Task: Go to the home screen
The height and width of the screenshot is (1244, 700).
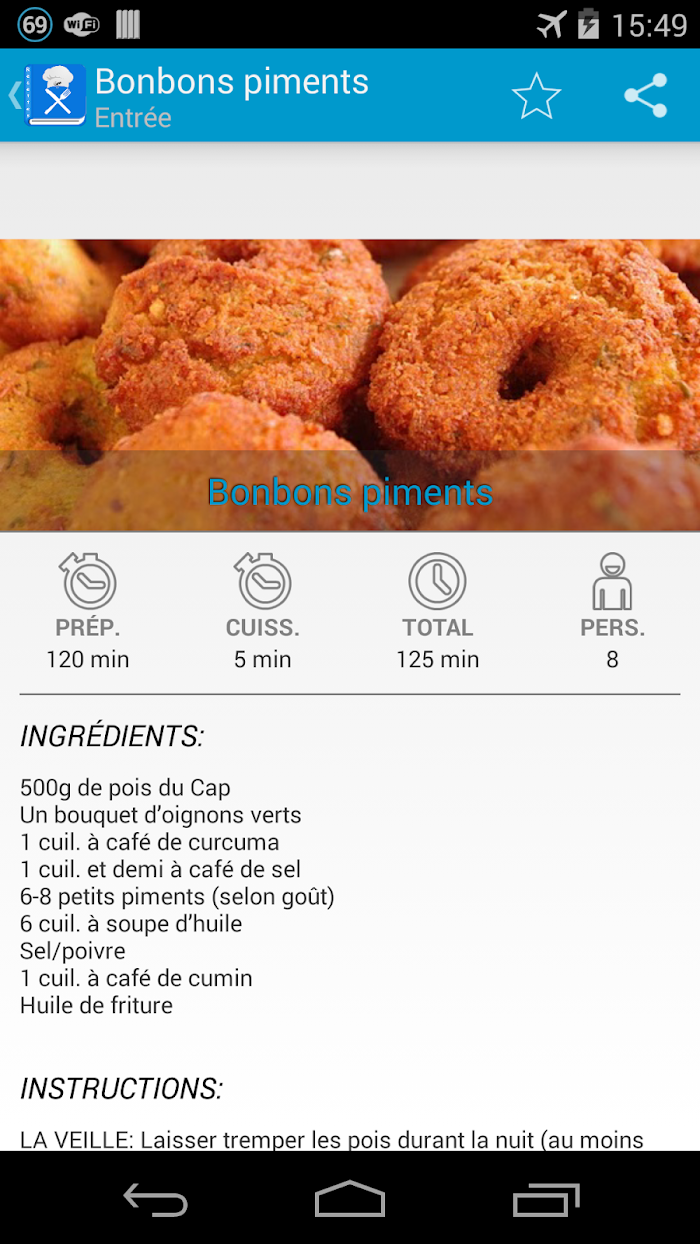Action: 350,1198
